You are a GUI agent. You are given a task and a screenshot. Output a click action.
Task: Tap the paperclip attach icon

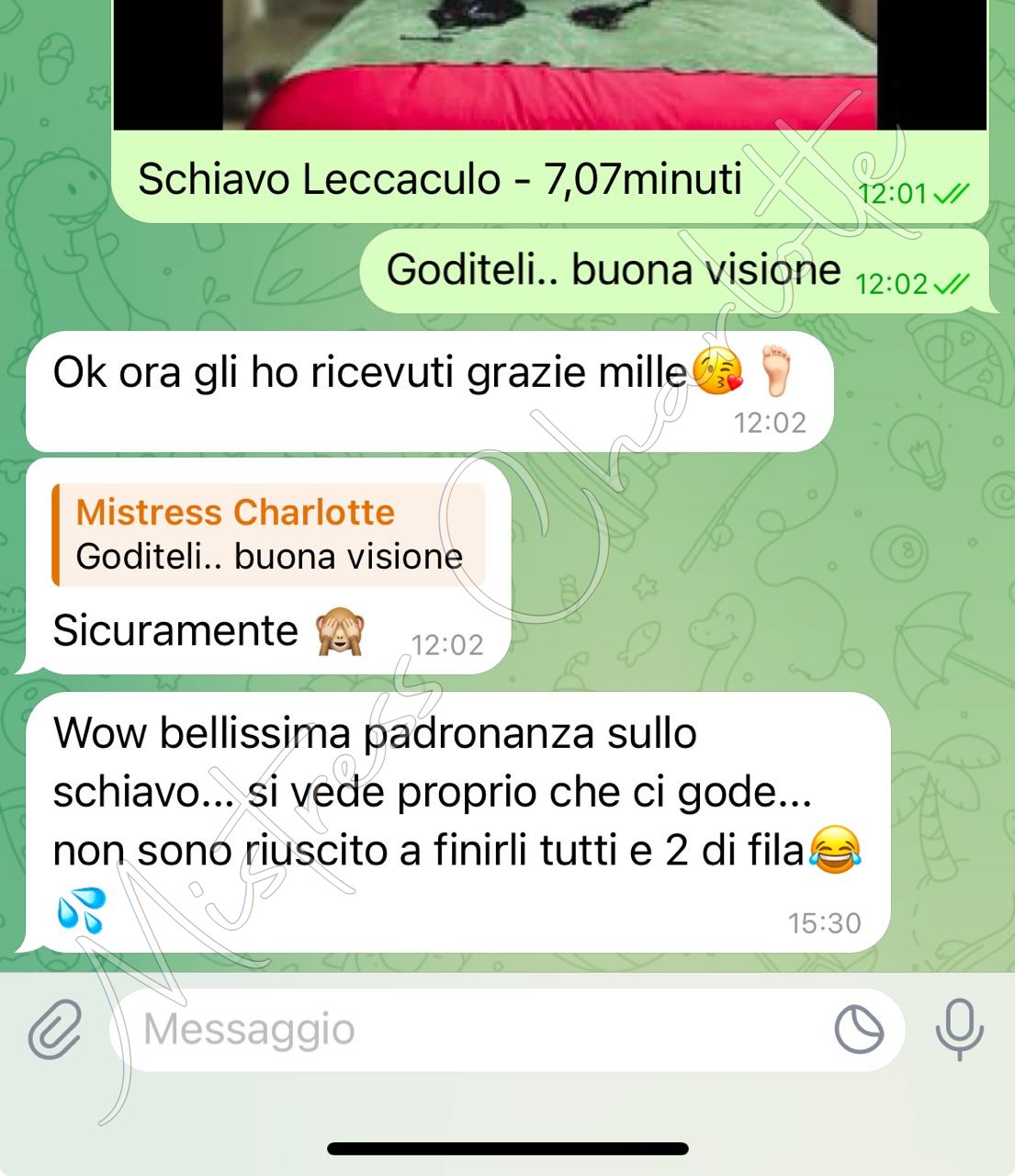[x=55, y=1029]
